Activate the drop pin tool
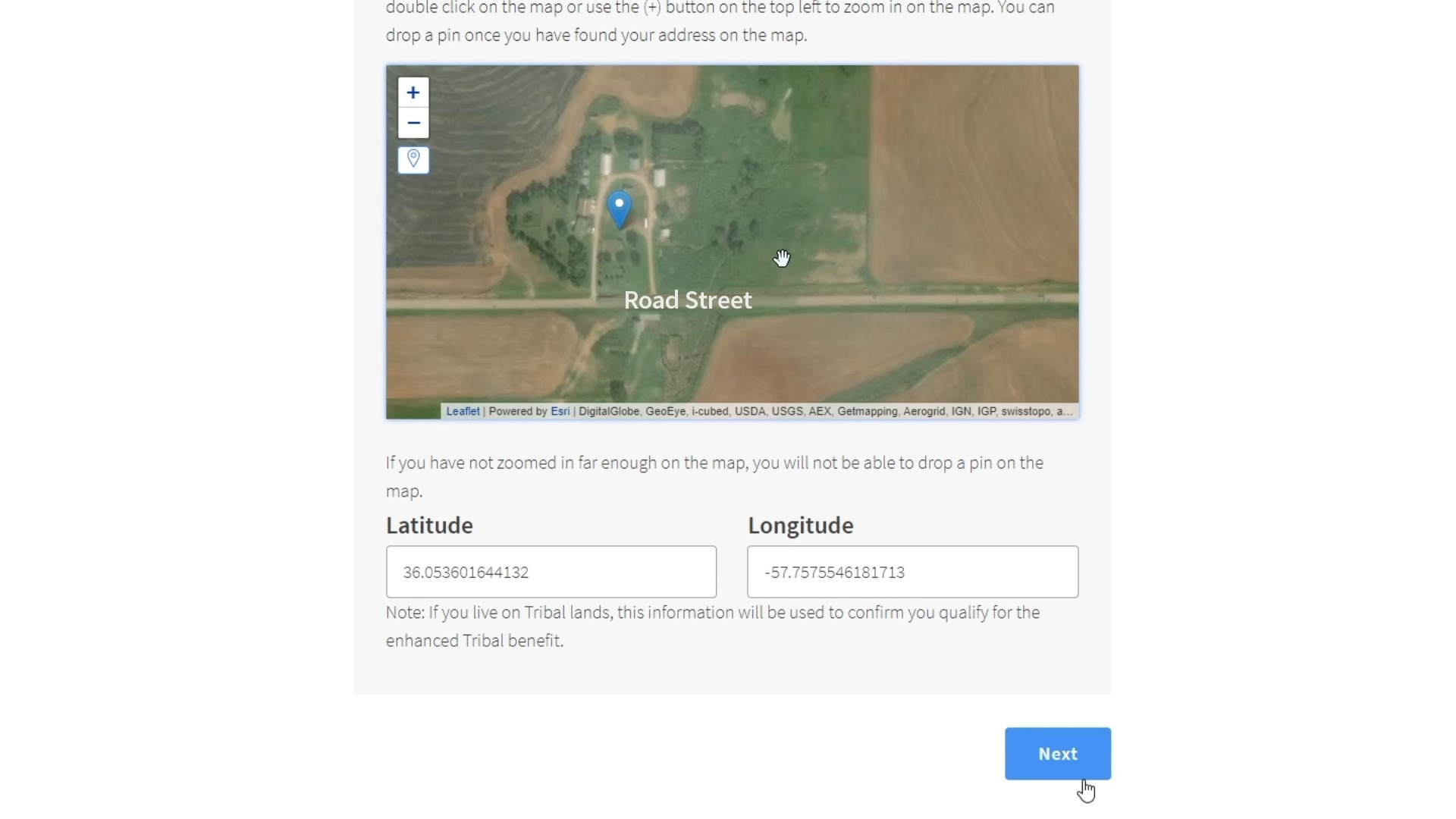The width and height of the screenshot is (1456, 819). pos(413,159)
